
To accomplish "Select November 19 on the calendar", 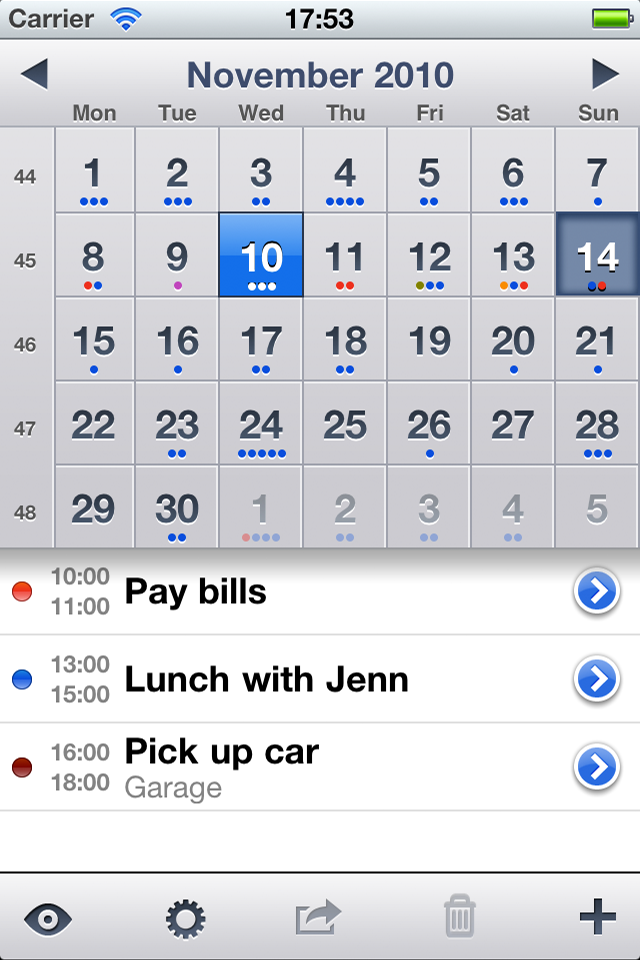I will tap(429, 341).
